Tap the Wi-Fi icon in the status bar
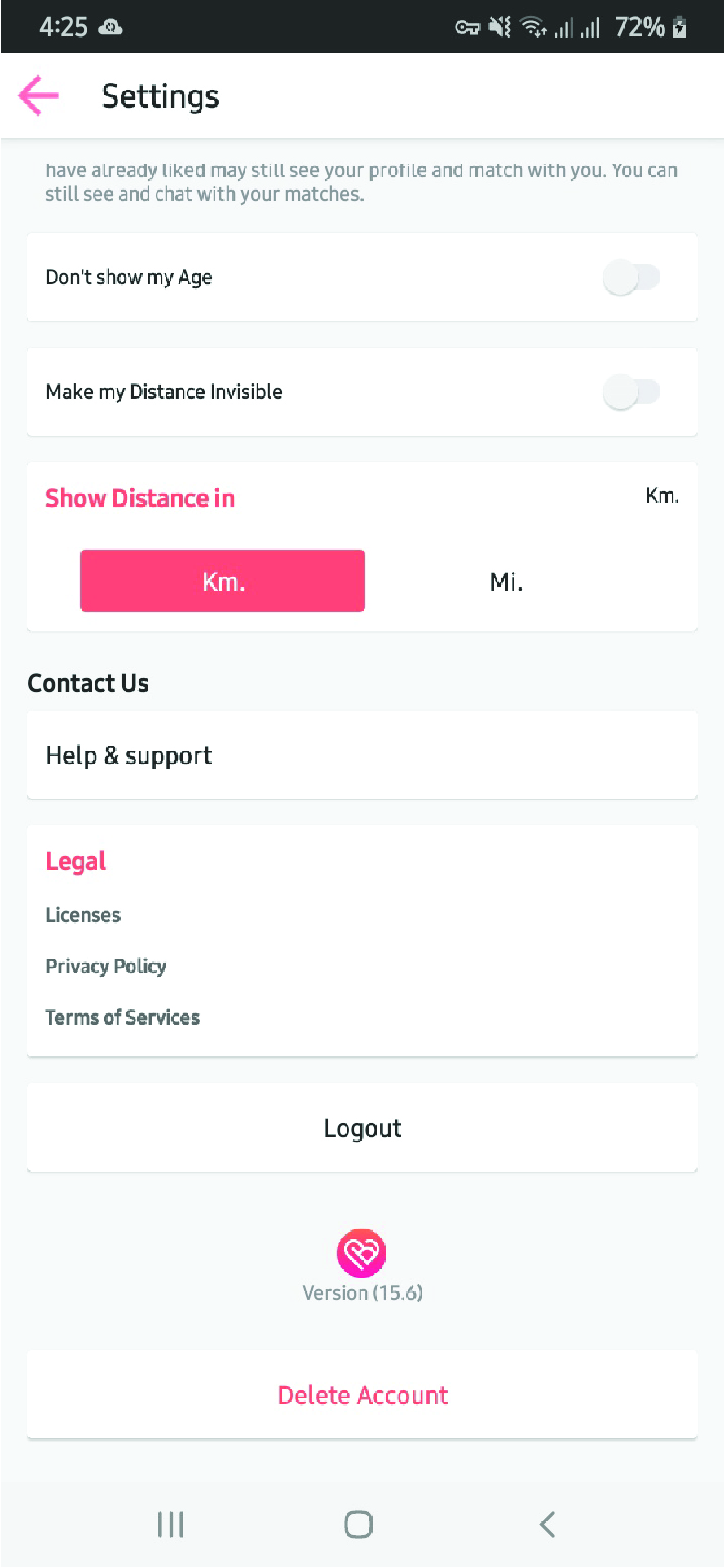The width and height of the screenshot is (724, 1568). pyautogui.click(x=534, y=27)
